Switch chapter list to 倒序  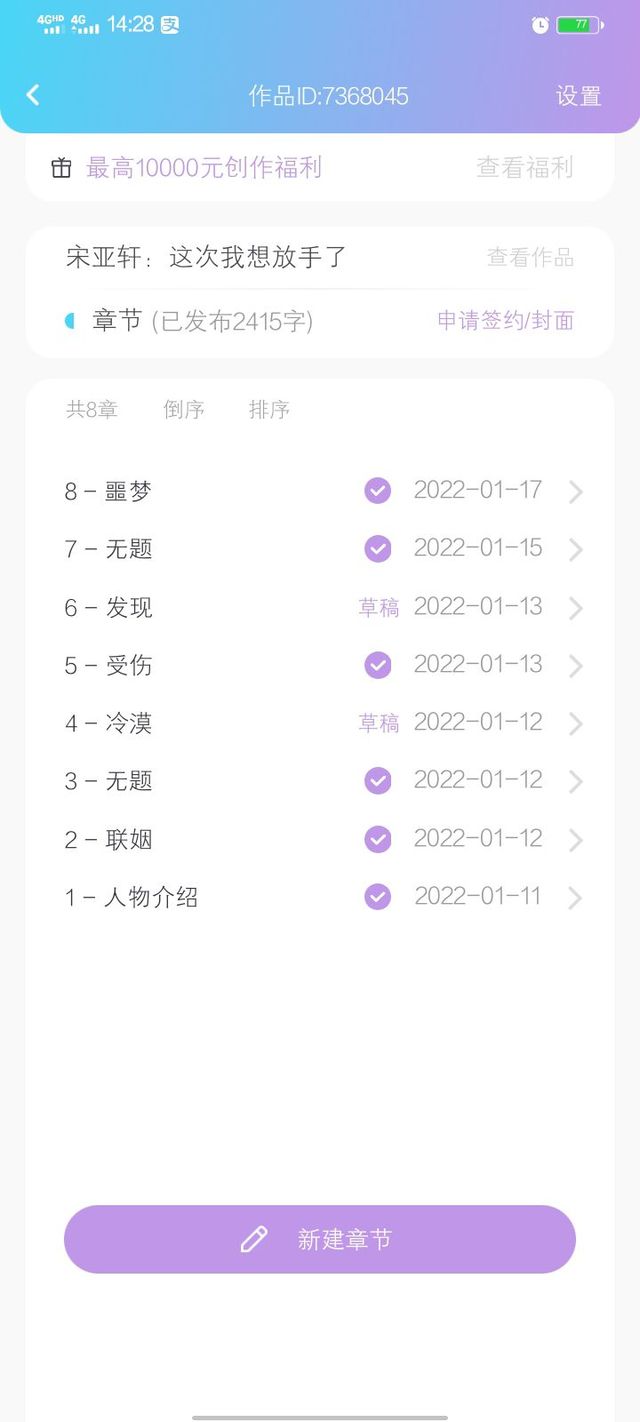tap(184, 409)
